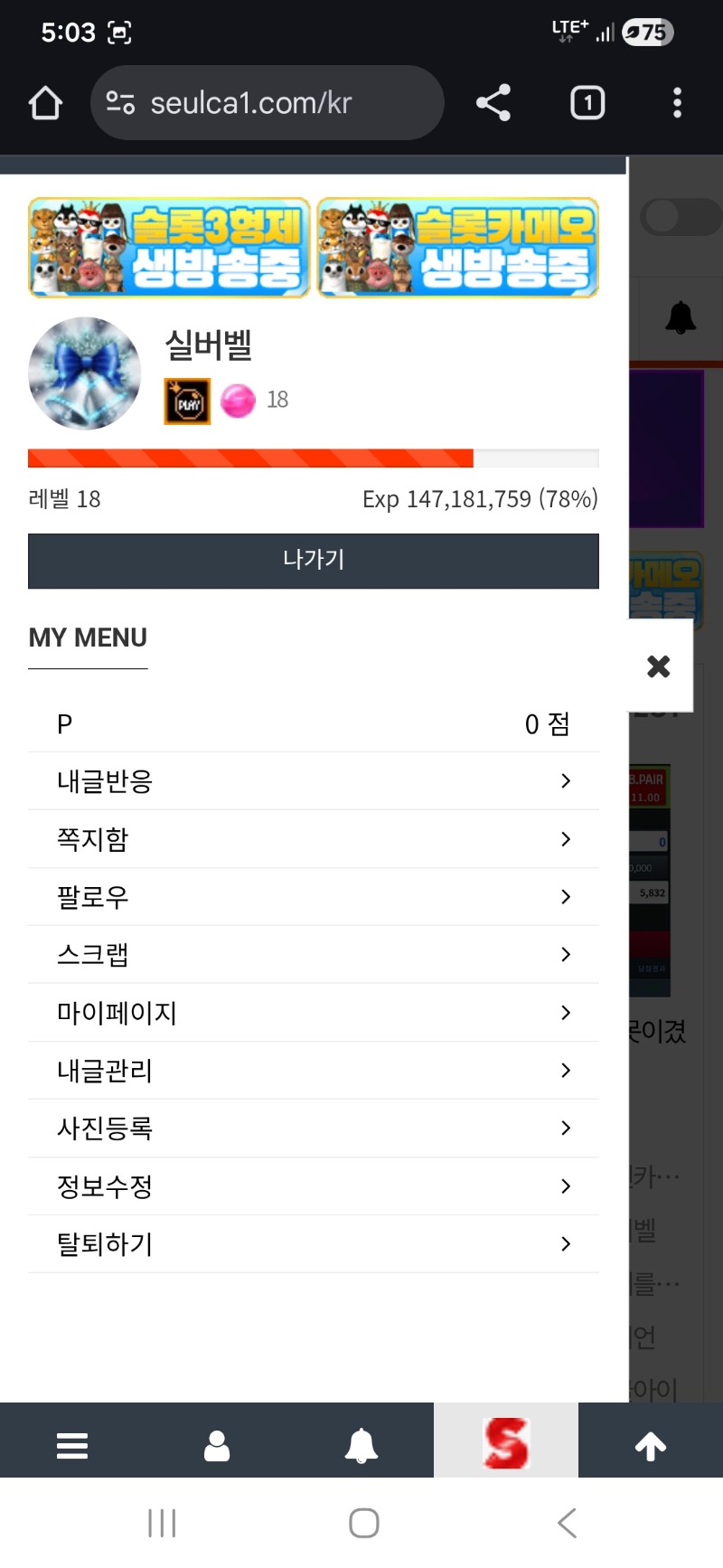Go to 마이페이지
Viewport: 723px width, 1568px height.
point(313,1013)
